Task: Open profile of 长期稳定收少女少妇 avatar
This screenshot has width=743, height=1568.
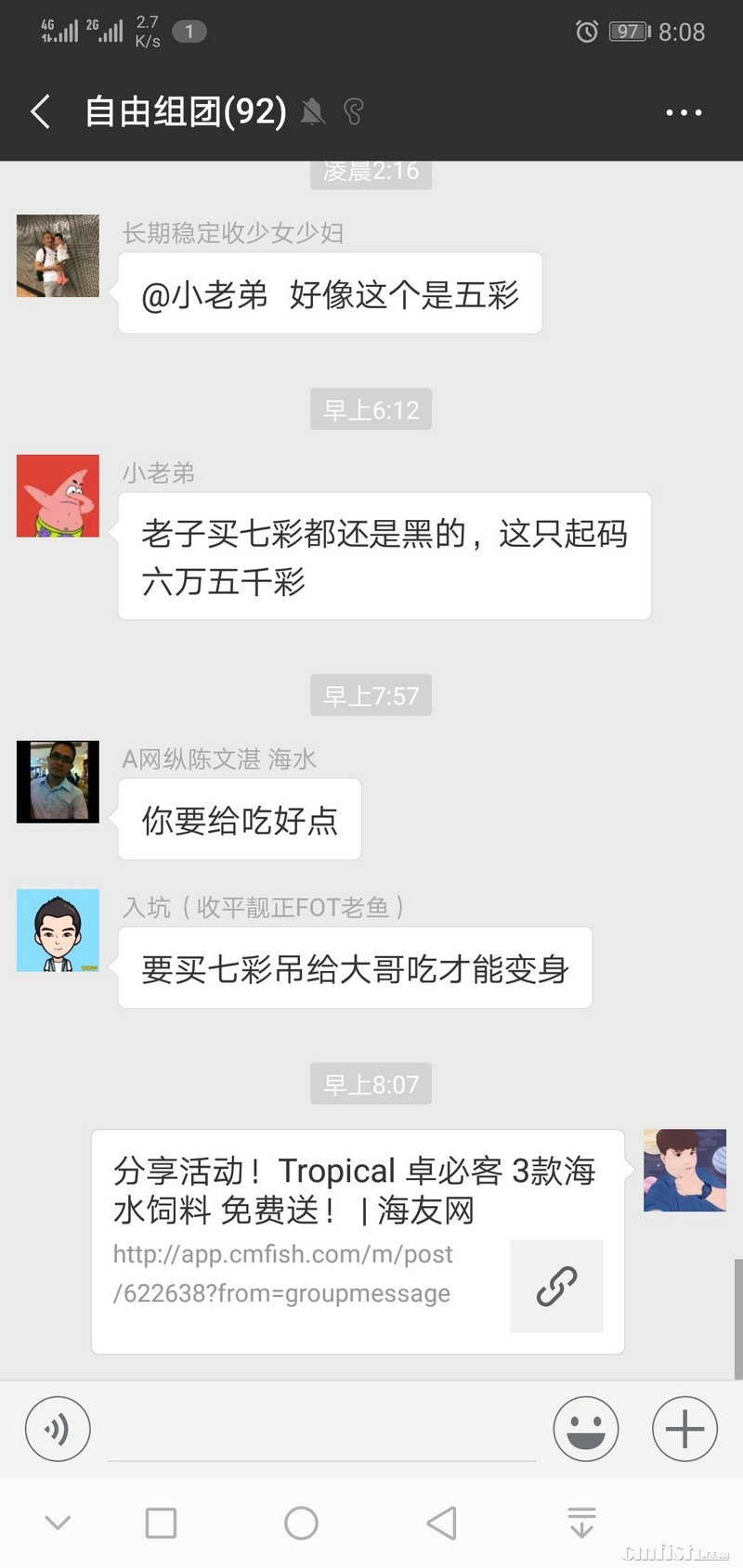Action: [58, 256]
